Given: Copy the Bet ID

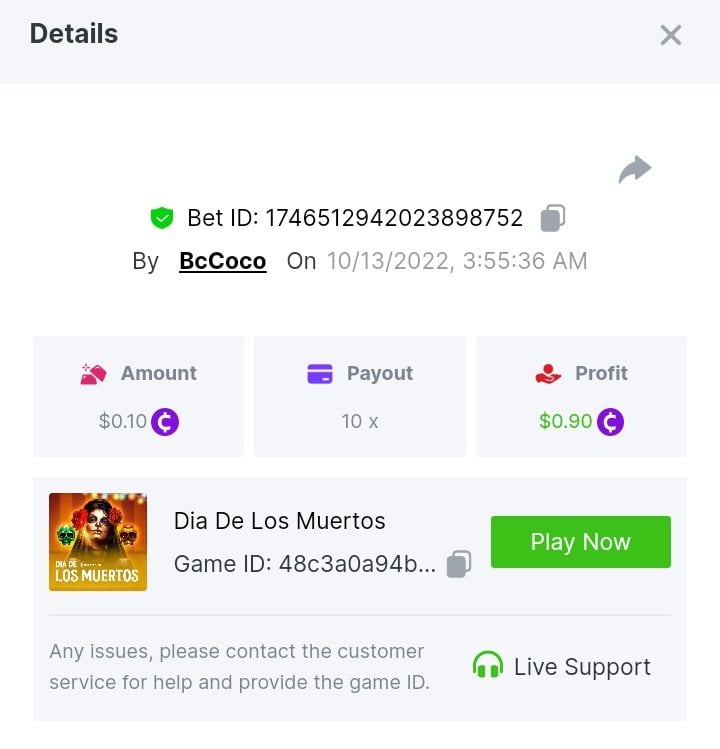Looking at the screenshot, I should [553, 217].
